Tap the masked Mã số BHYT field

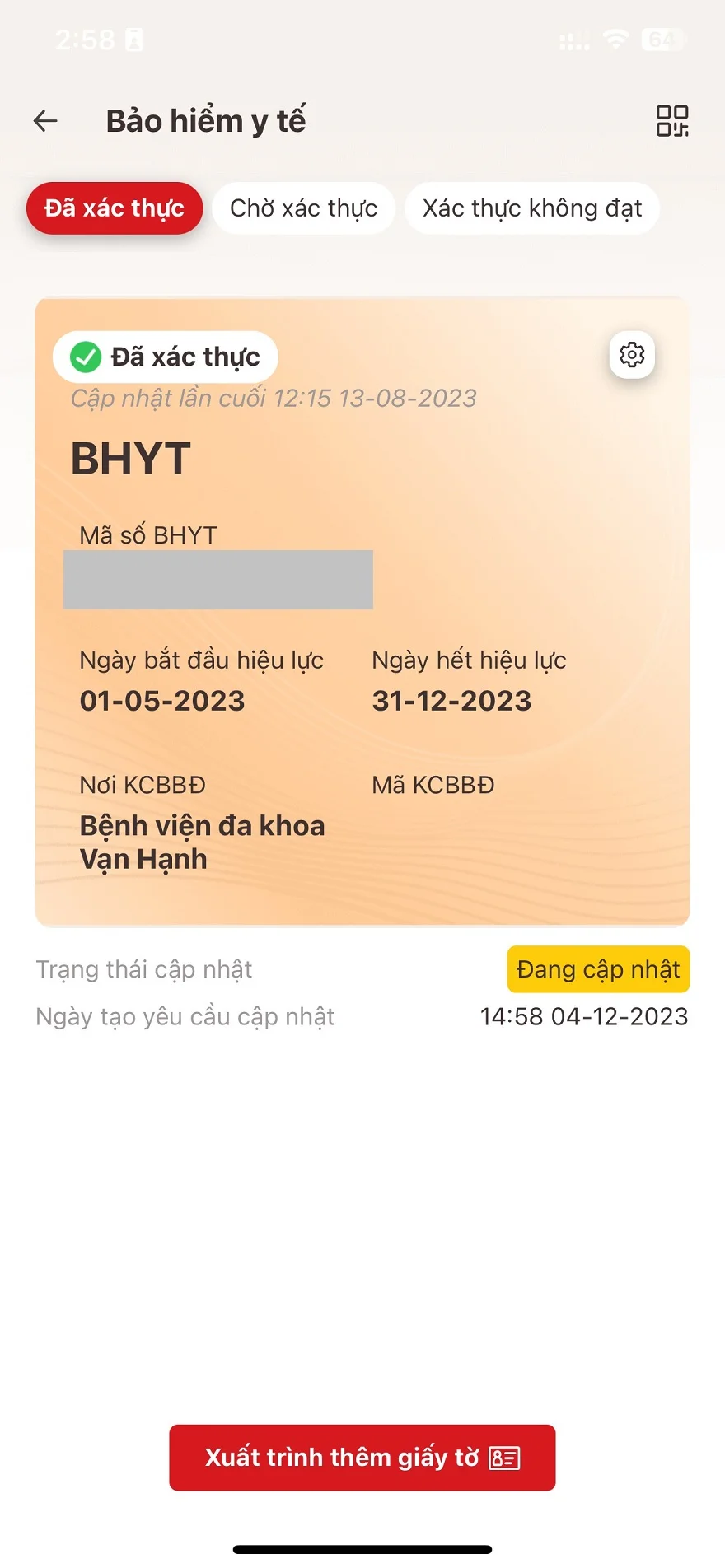218,580
